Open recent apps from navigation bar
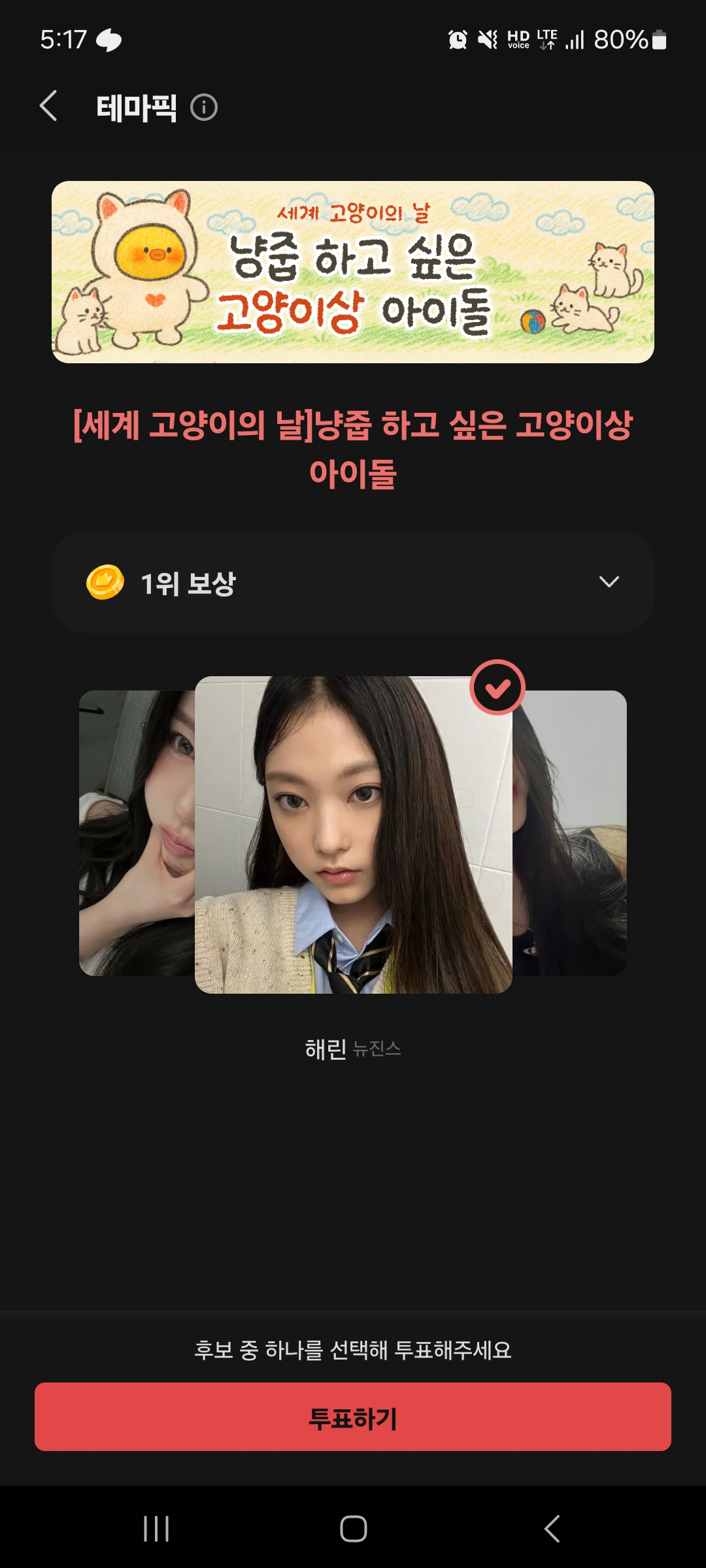This screenshot has height=1568, width=706. (156, 1528)
